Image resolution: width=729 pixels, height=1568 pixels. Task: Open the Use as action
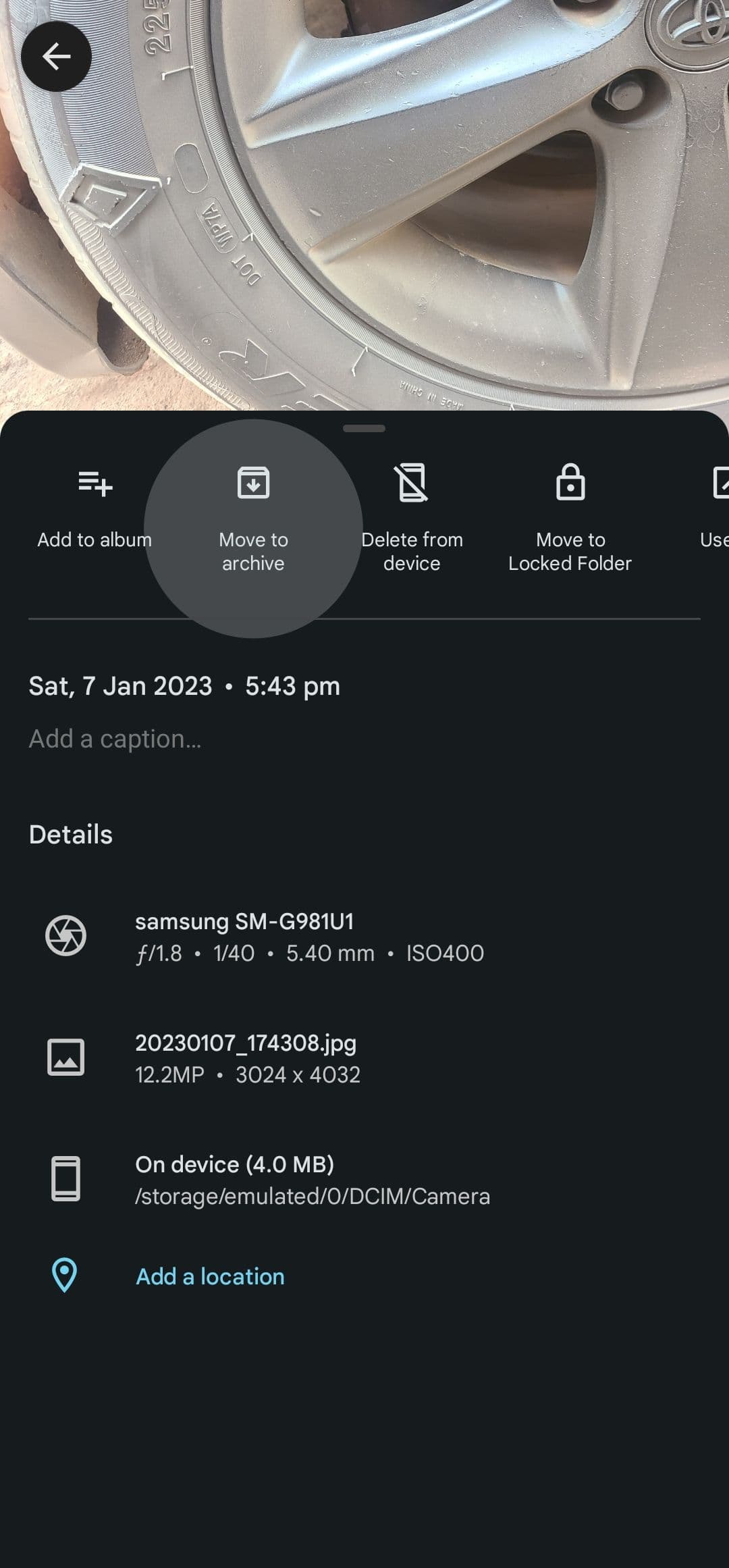[x=715, y=513]
